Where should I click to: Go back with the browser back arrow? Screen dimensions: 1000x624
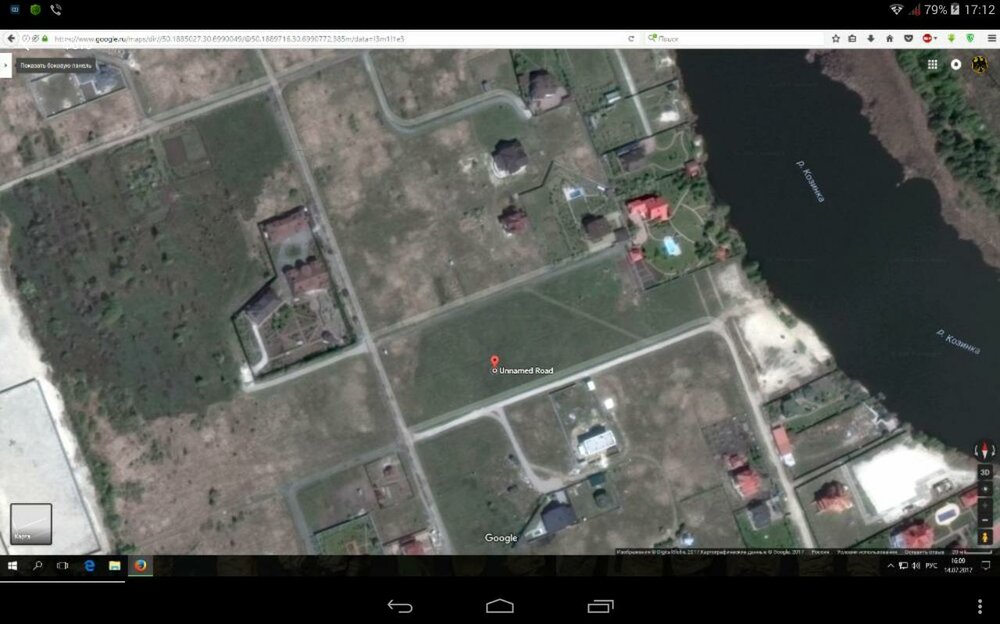(x=11, y=38)
